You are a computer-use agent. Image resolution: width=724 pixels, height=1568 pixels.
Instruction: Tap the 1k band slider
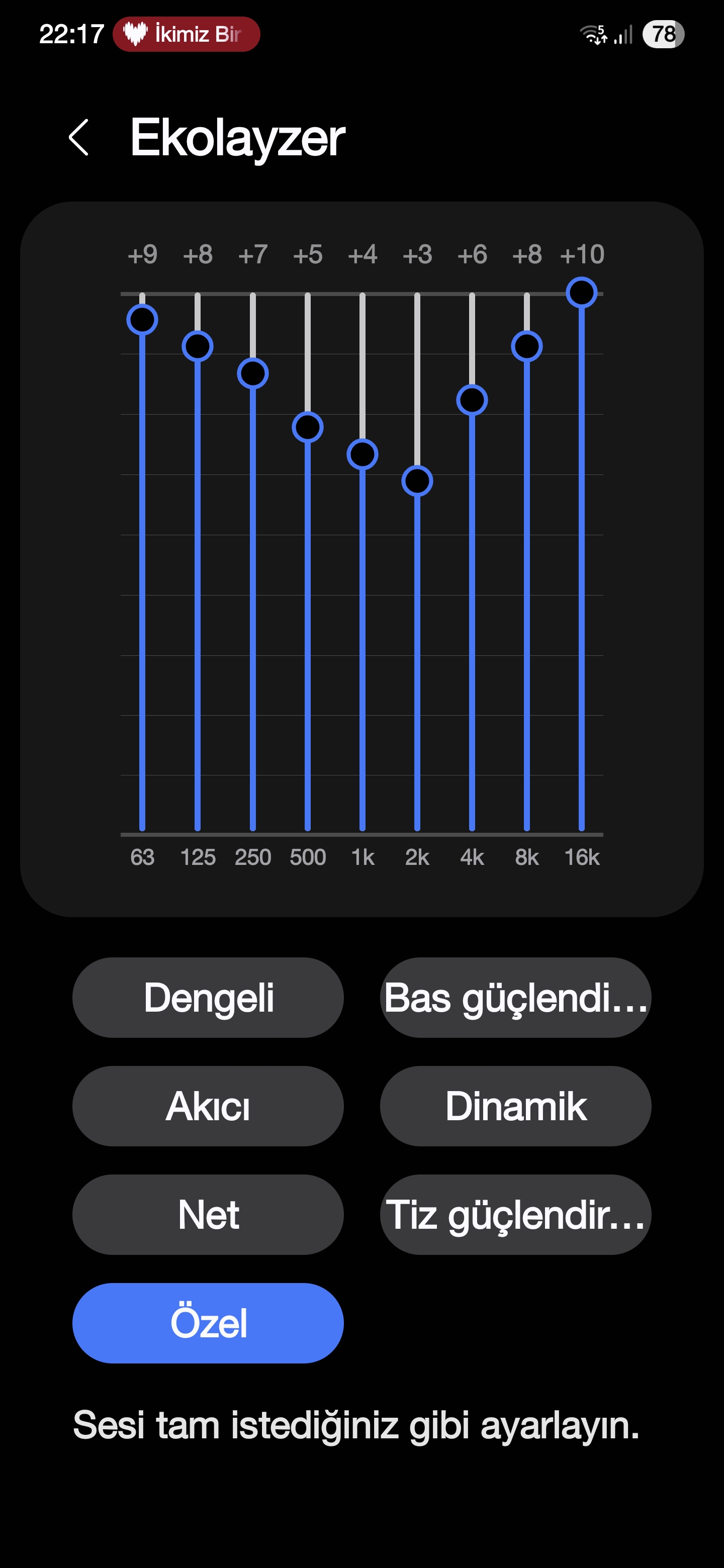click(x=363, y=455)
